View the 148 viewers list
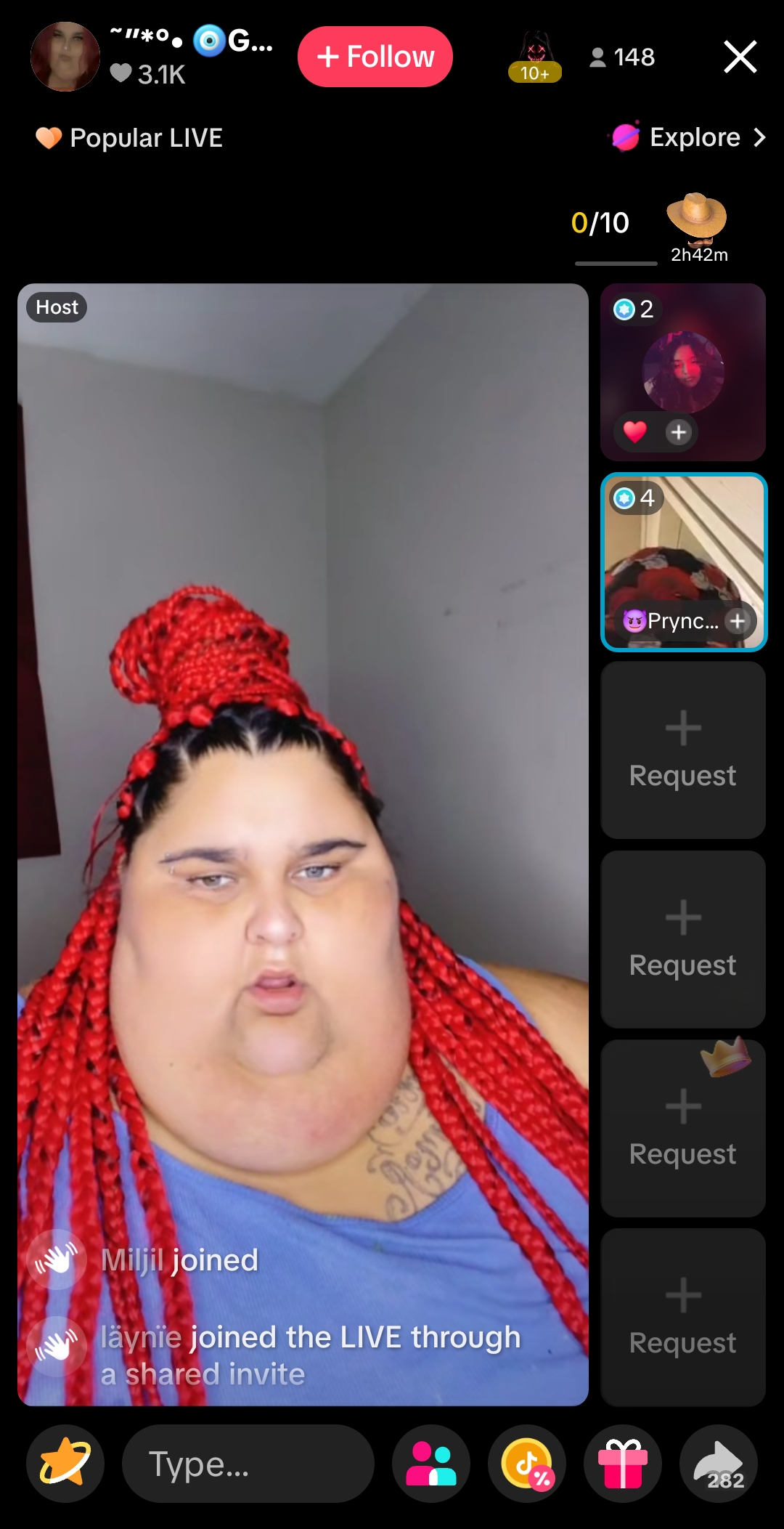Image resolution: width=784 pixels, height=1529 pixels. click(623, 57)
